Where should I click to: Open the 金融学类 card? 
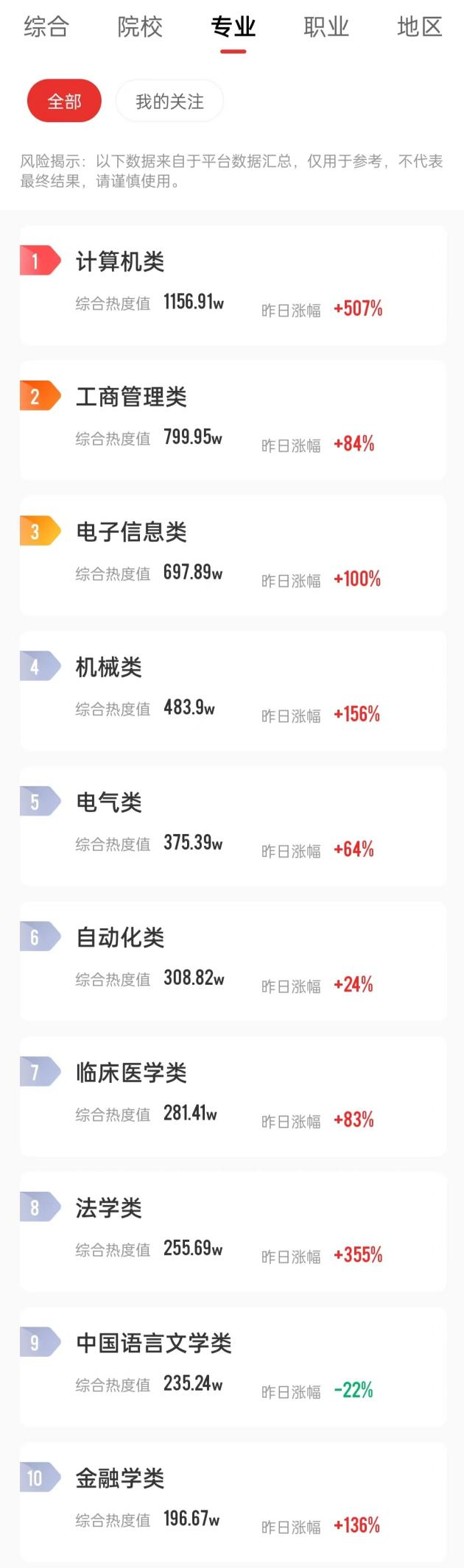click(x=233, y=1502)
